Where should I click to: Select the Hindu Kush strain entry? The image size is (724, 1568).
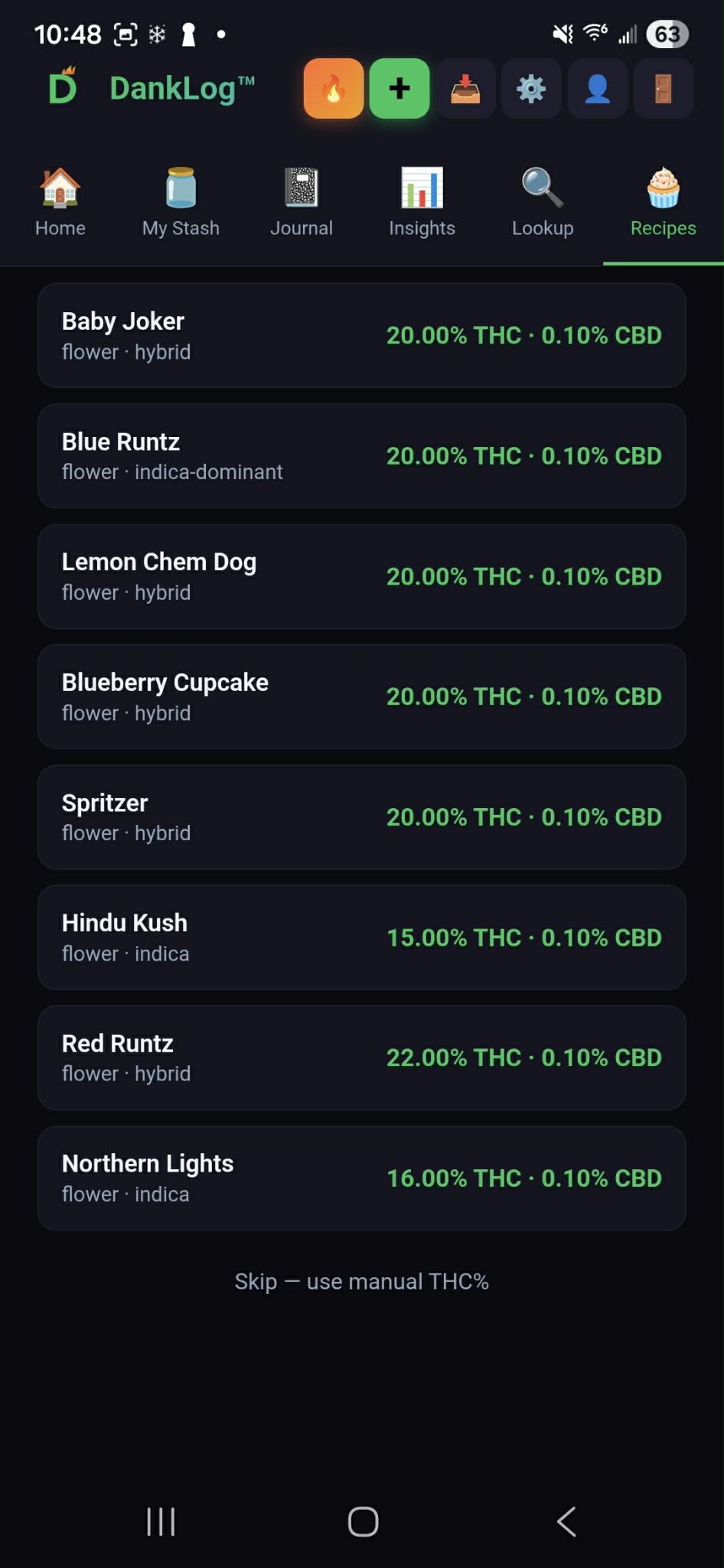pos(361,937)
